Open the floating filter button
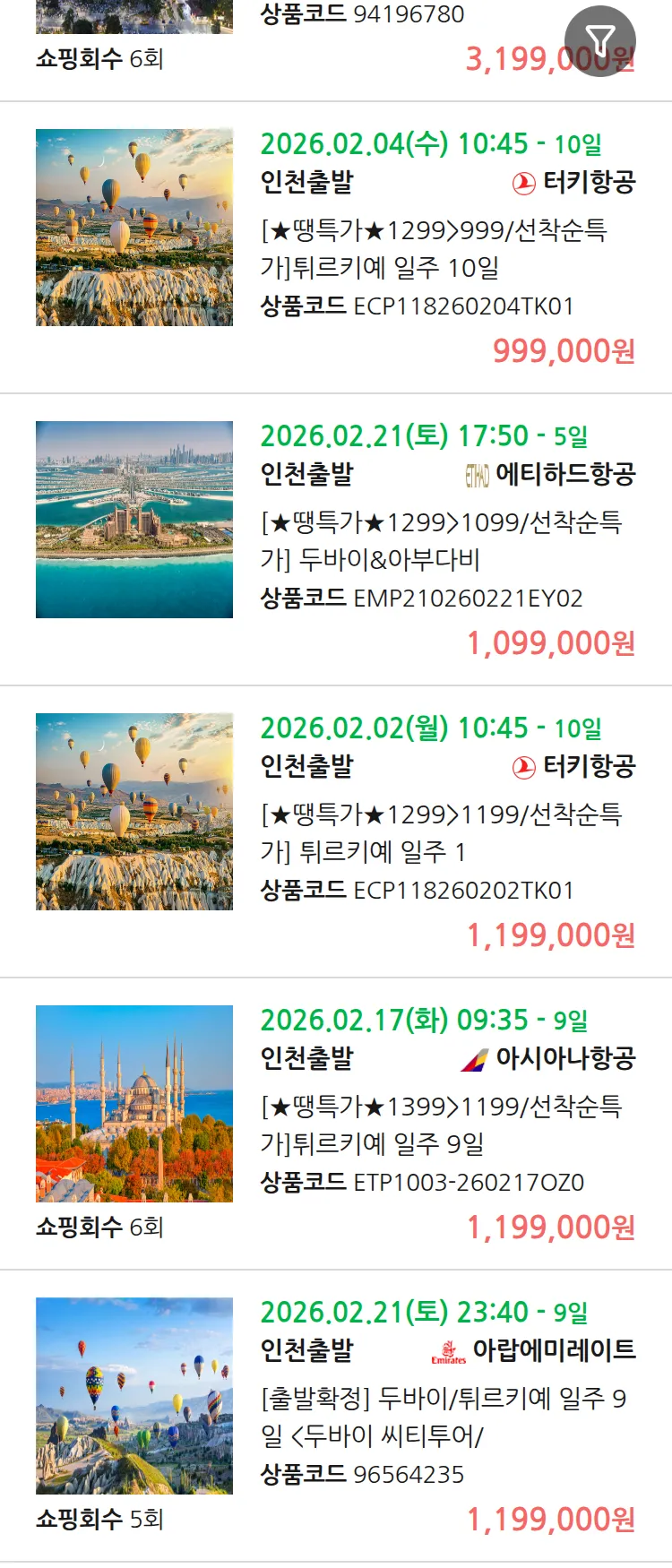Screen dimensions: 672x1568 [x=599, y=40]
